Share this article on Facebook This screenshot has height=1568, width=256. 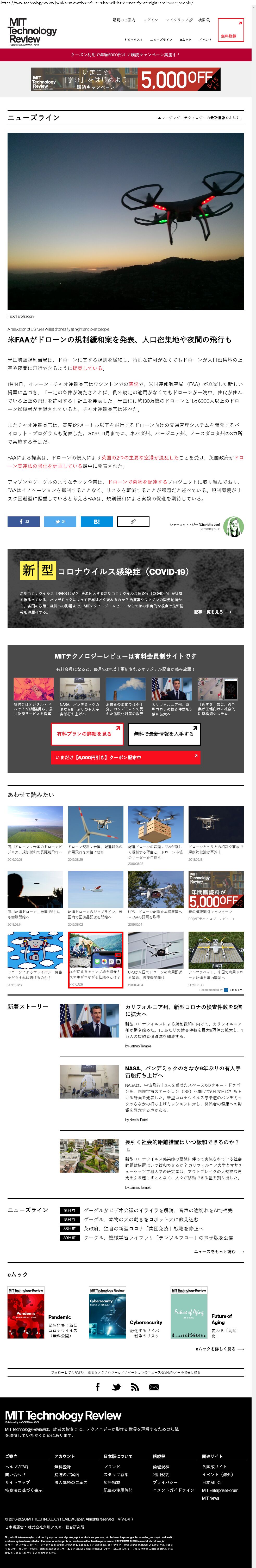[x=24, y=521]
